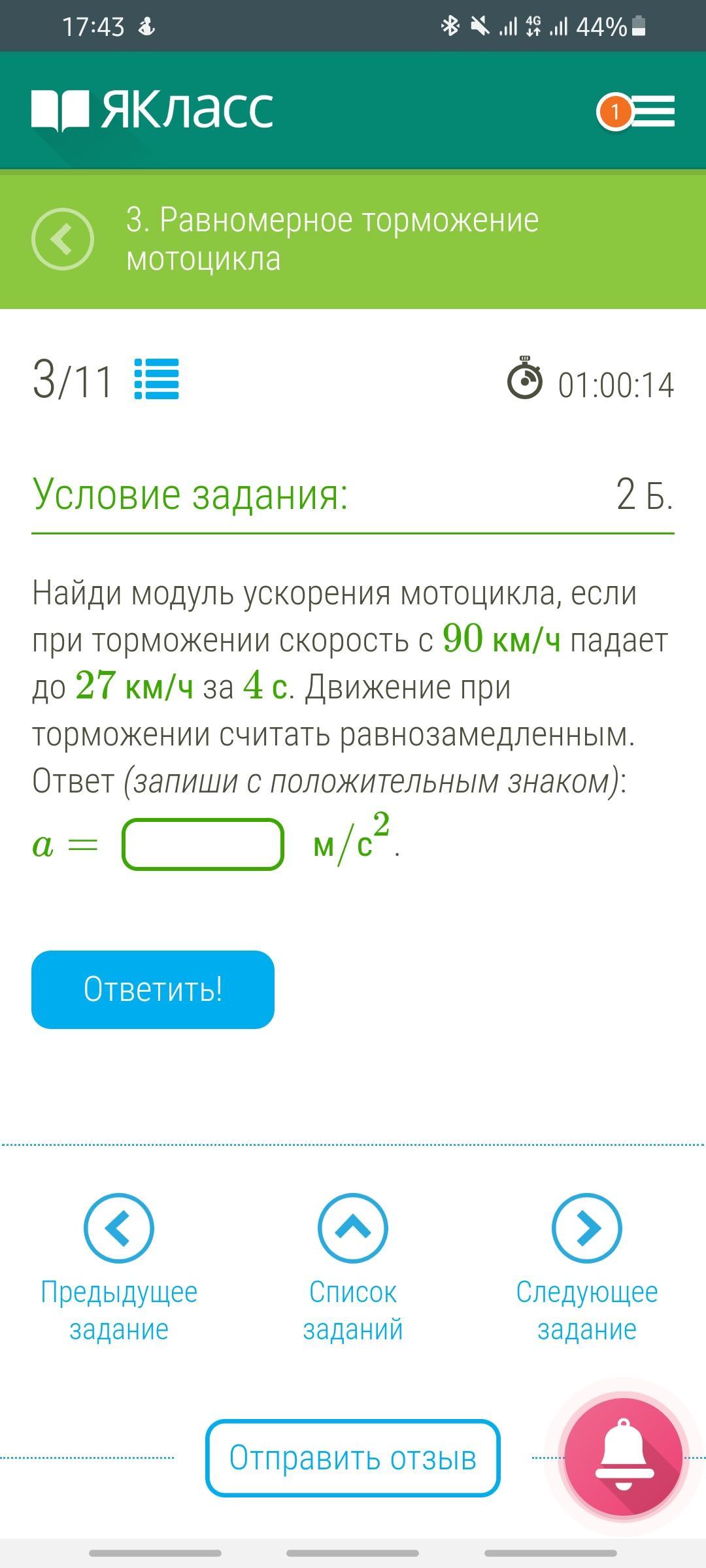
Task: Go back using the green header arrow
Action: [63, 239]
